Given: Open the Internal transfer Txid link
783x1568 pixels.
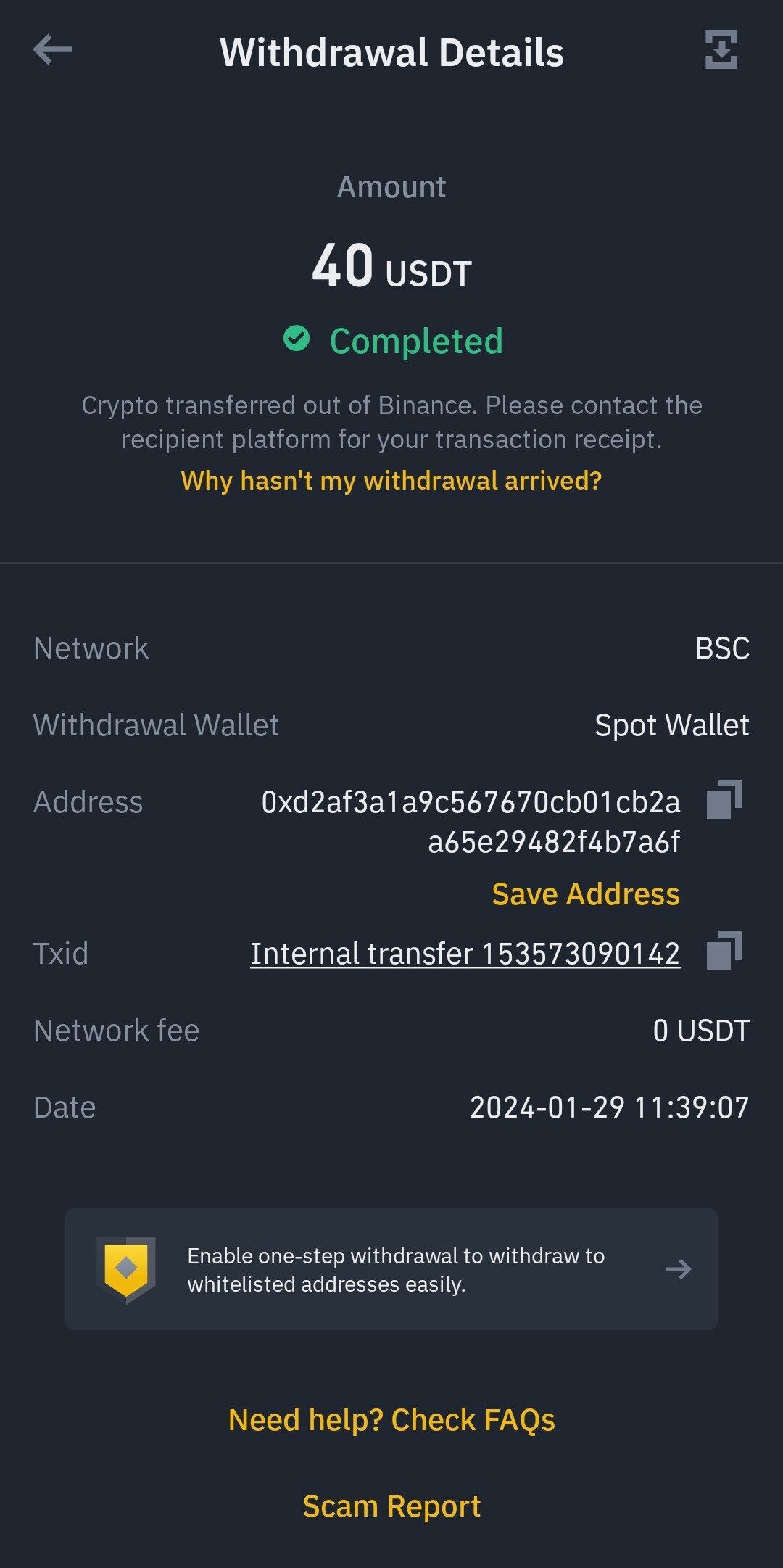Looking at the screenshot, I should (465, 954).
